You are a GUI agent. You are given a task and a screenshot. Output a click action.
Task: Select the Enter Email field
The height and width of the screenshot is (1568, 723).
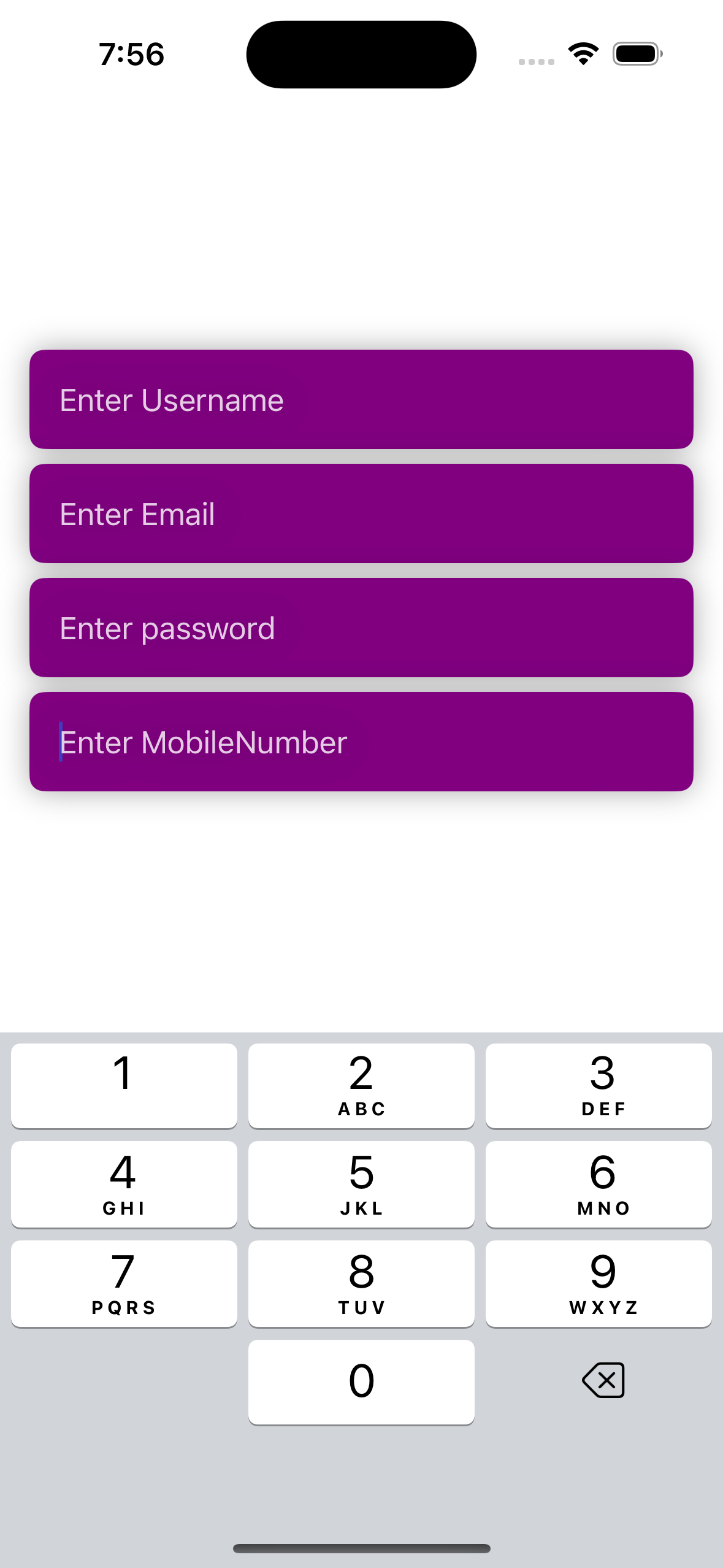(x=361, y=514)
